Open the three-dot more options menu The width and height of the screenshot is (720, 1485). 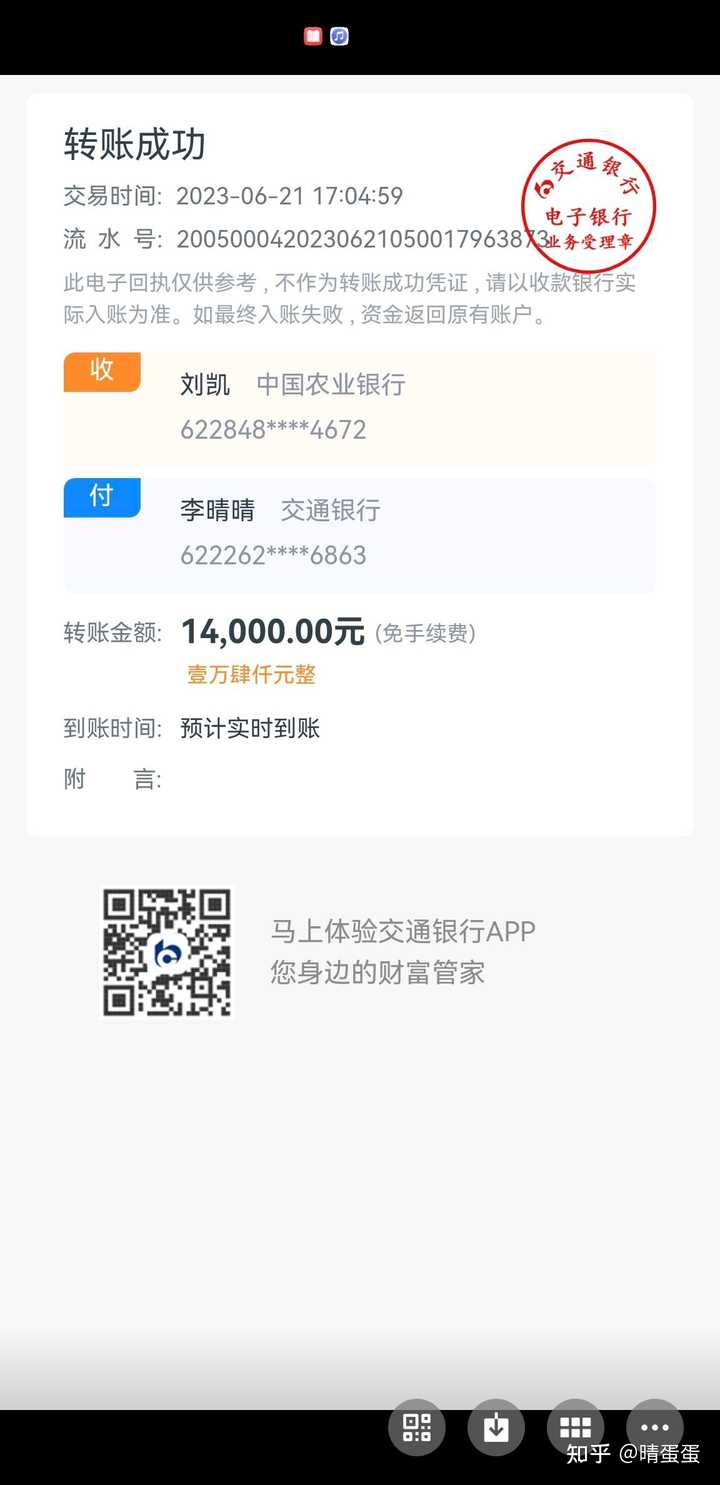[655, 1427]
